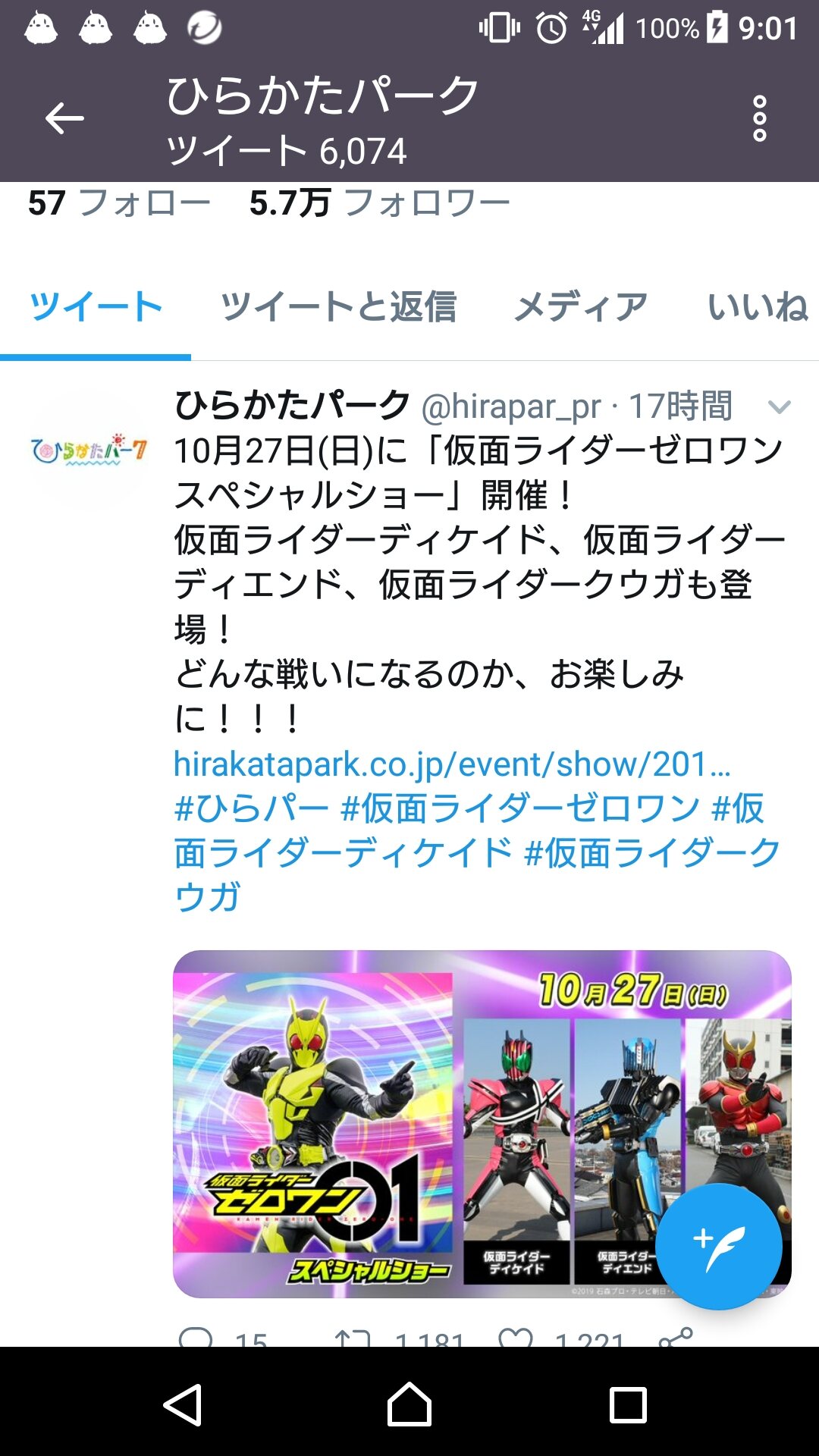Expand the tweet options chevron
This screenshot has width=819, height=1456.
coord(780,407)
